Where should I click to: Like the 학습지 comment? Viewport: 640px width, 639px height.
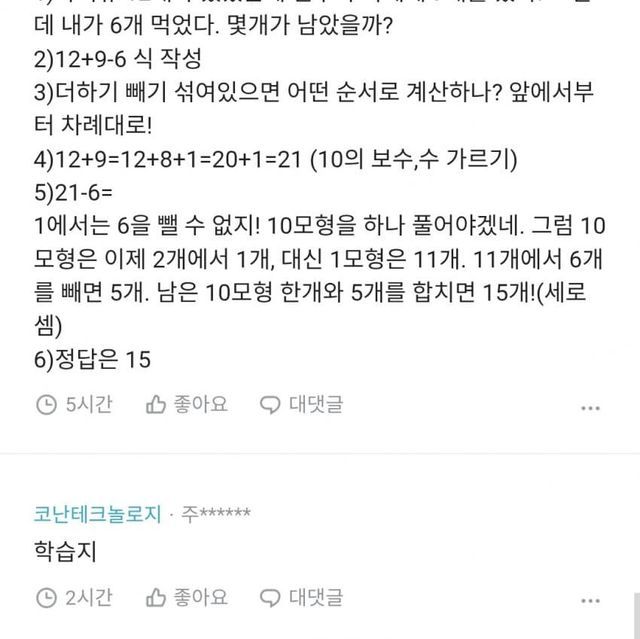tap(187, 597)
